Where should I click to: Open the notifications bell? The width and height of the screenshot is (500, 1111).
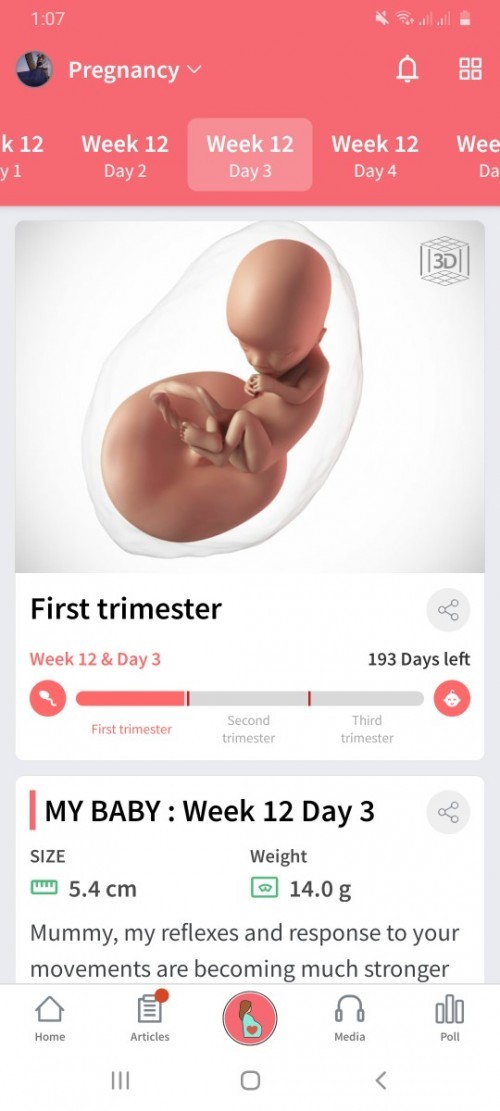[x=407, y=69]
